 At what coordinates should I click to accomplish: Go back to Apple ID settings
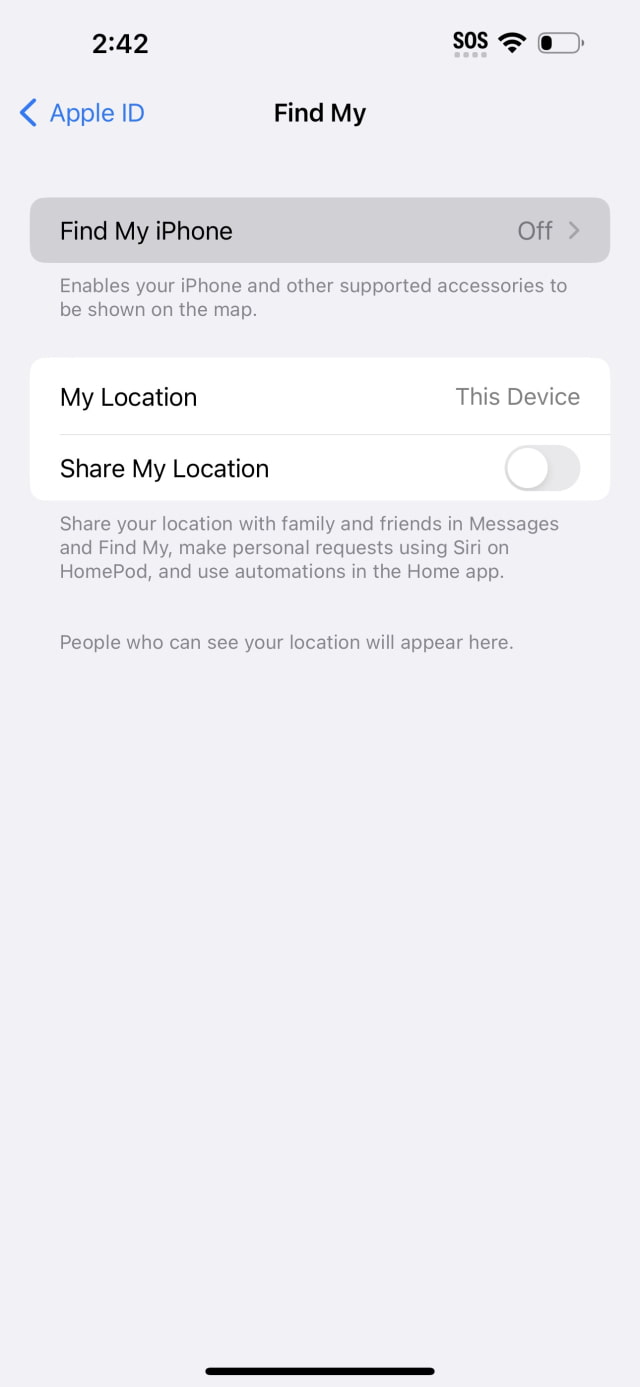pos(82,113)
